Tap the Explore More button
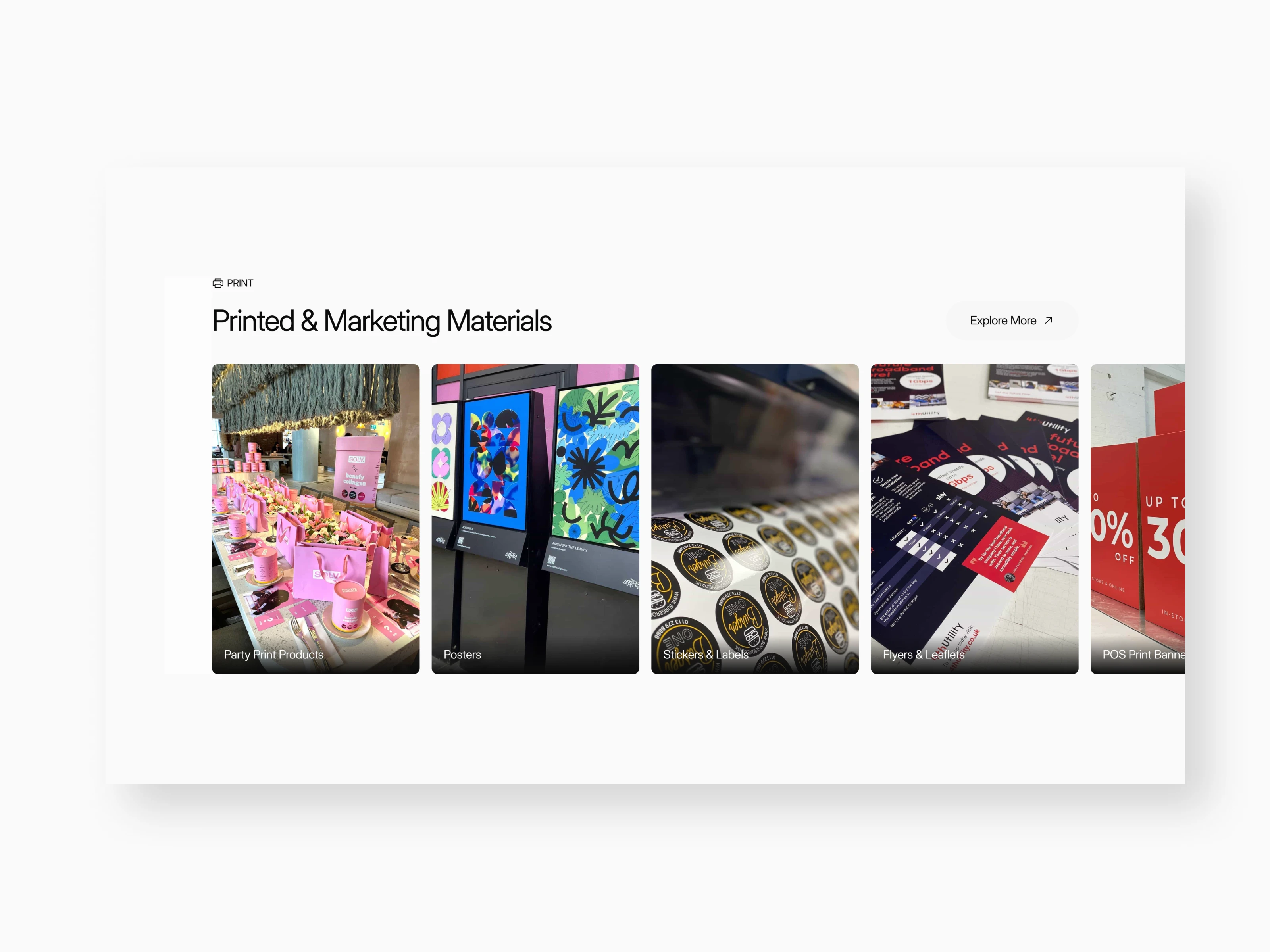Screen dimensions: 1270x952 (x=1011, y=321)
